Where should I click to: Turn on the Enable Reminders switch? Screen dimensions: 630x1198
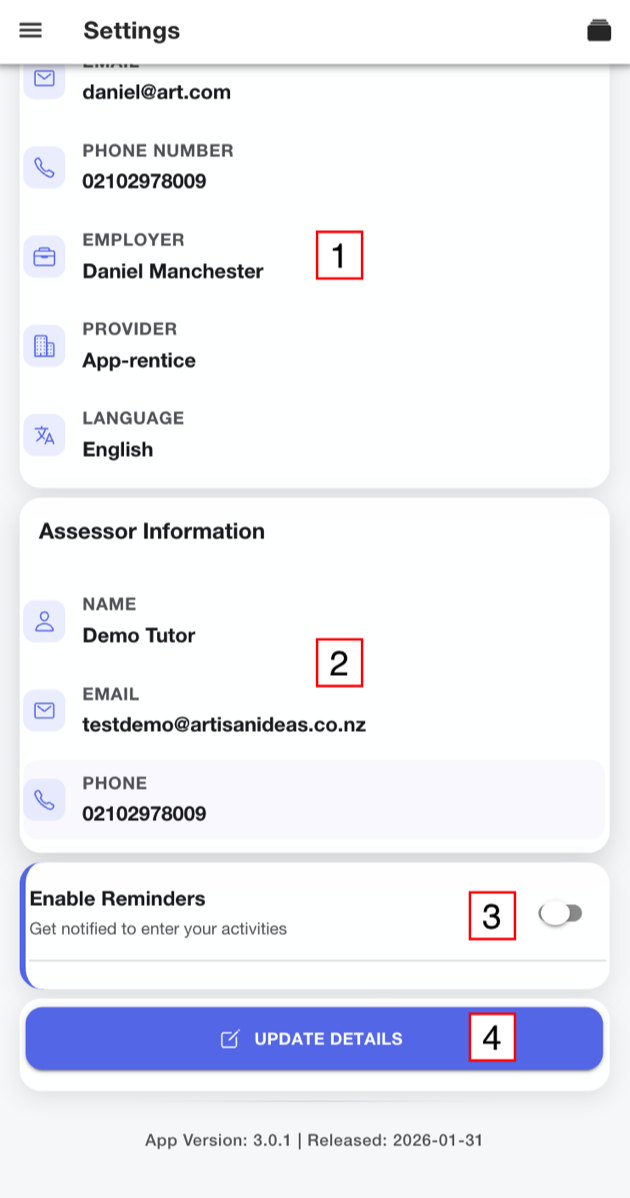click(561, 913)
